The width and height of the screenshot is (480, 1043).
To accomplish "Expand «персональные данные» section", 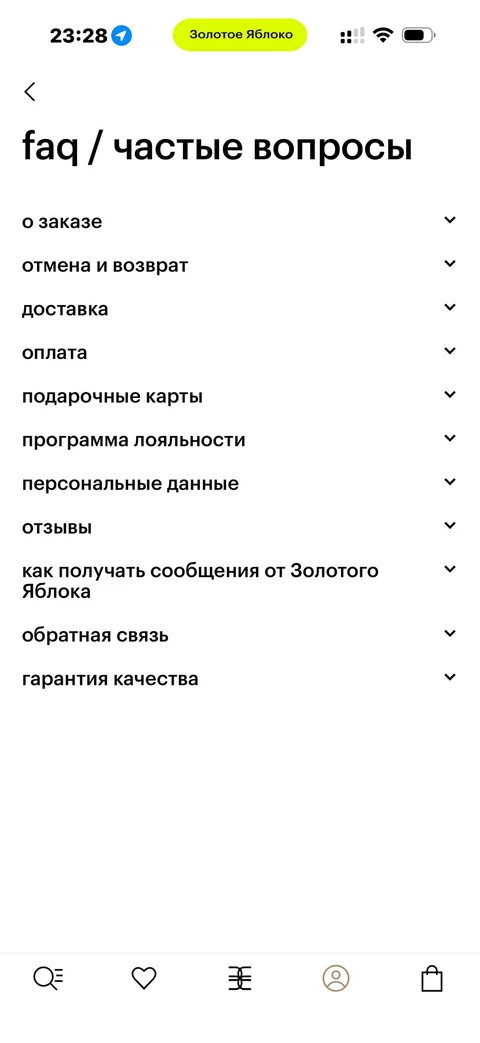I will tap(239, 484).
